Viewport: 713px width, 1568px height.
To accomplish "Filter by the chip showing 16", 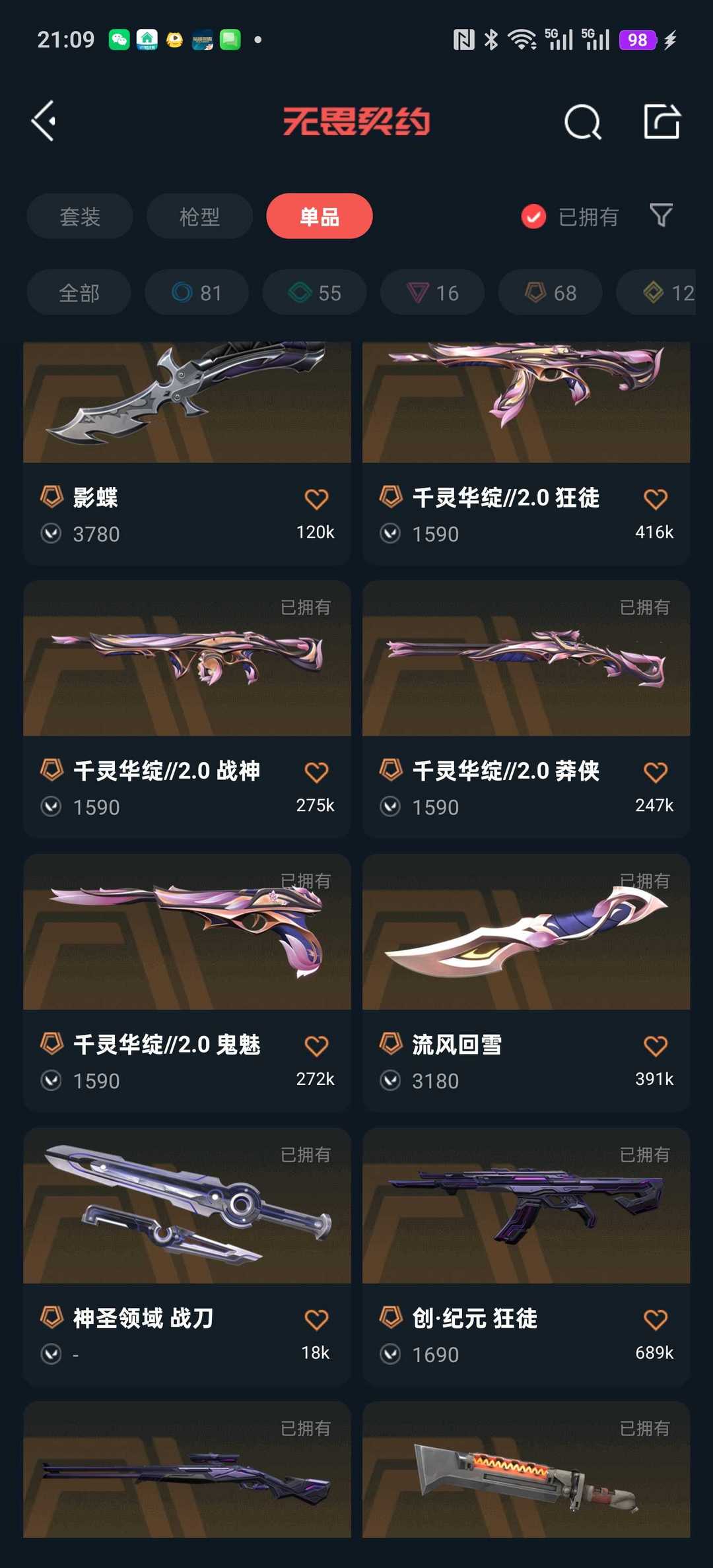I will (432, 292).
